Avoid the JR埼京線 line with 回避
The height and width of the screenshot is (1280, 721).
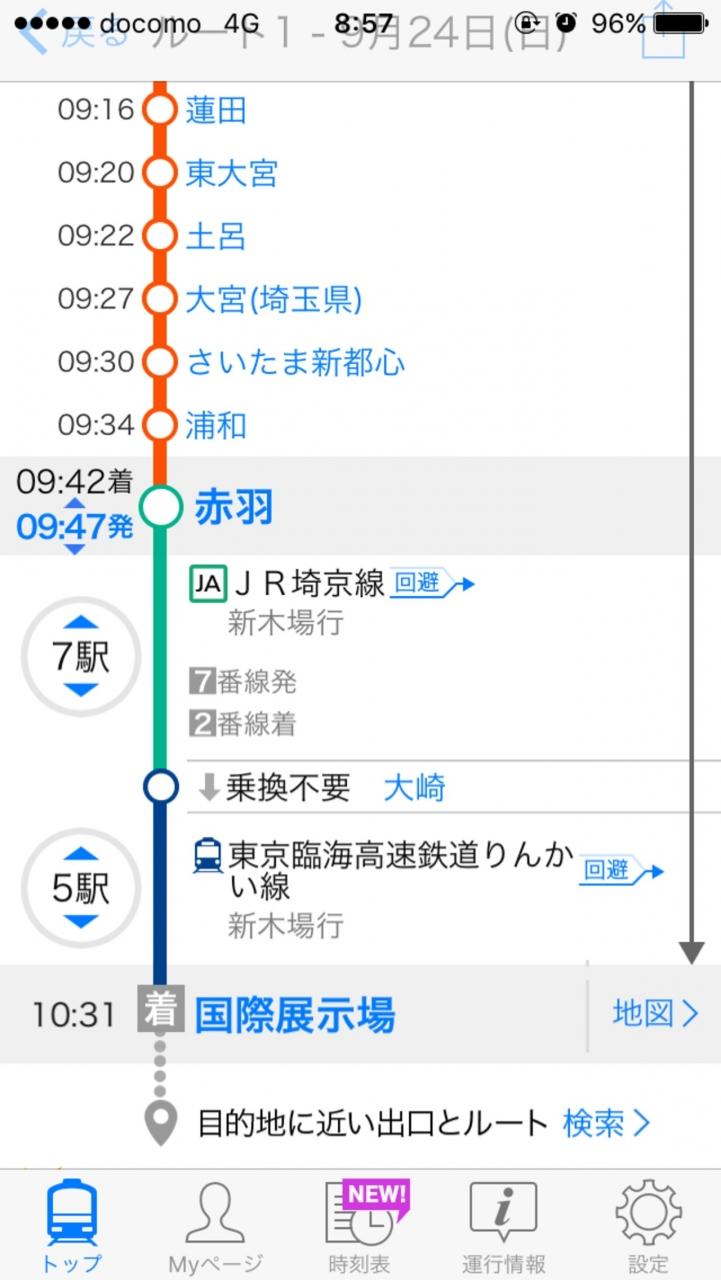pyautogui.click(x=432, y=583)
